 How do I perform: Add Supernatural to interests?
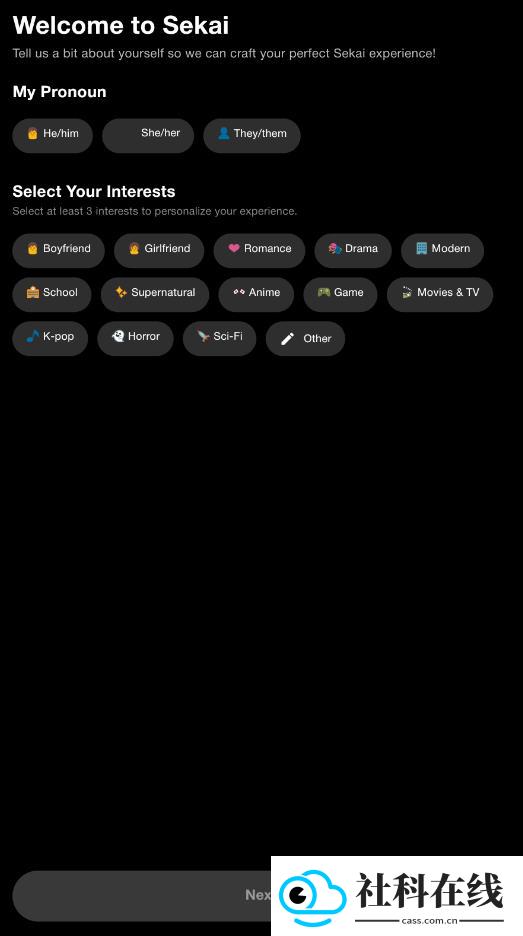point(155,294)
